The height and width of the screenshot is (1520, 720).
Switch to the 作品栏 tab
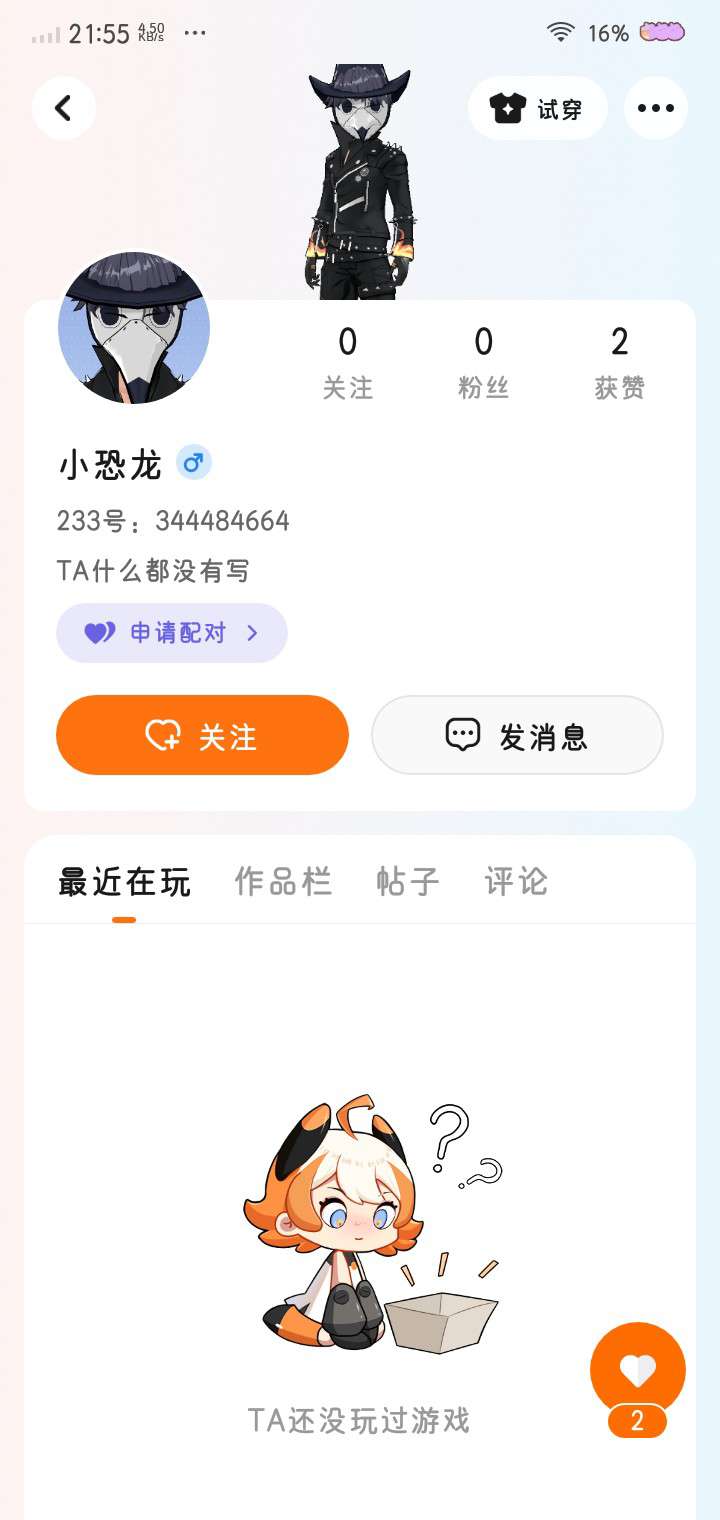point(283,882)
